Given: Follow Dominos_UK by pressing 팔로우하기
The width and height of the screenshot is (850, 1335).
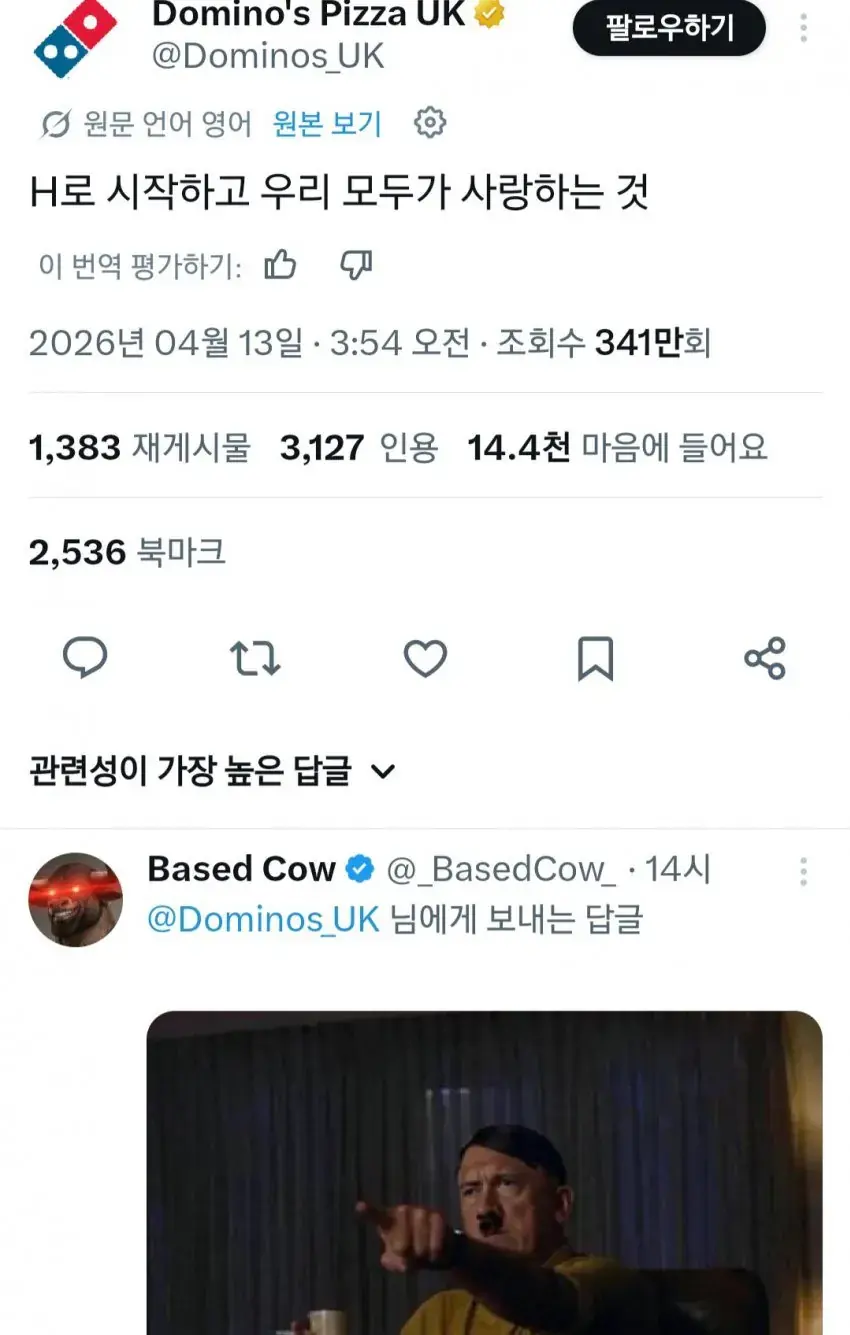Looking at the screenshot, I should click(x=668, y=29).
